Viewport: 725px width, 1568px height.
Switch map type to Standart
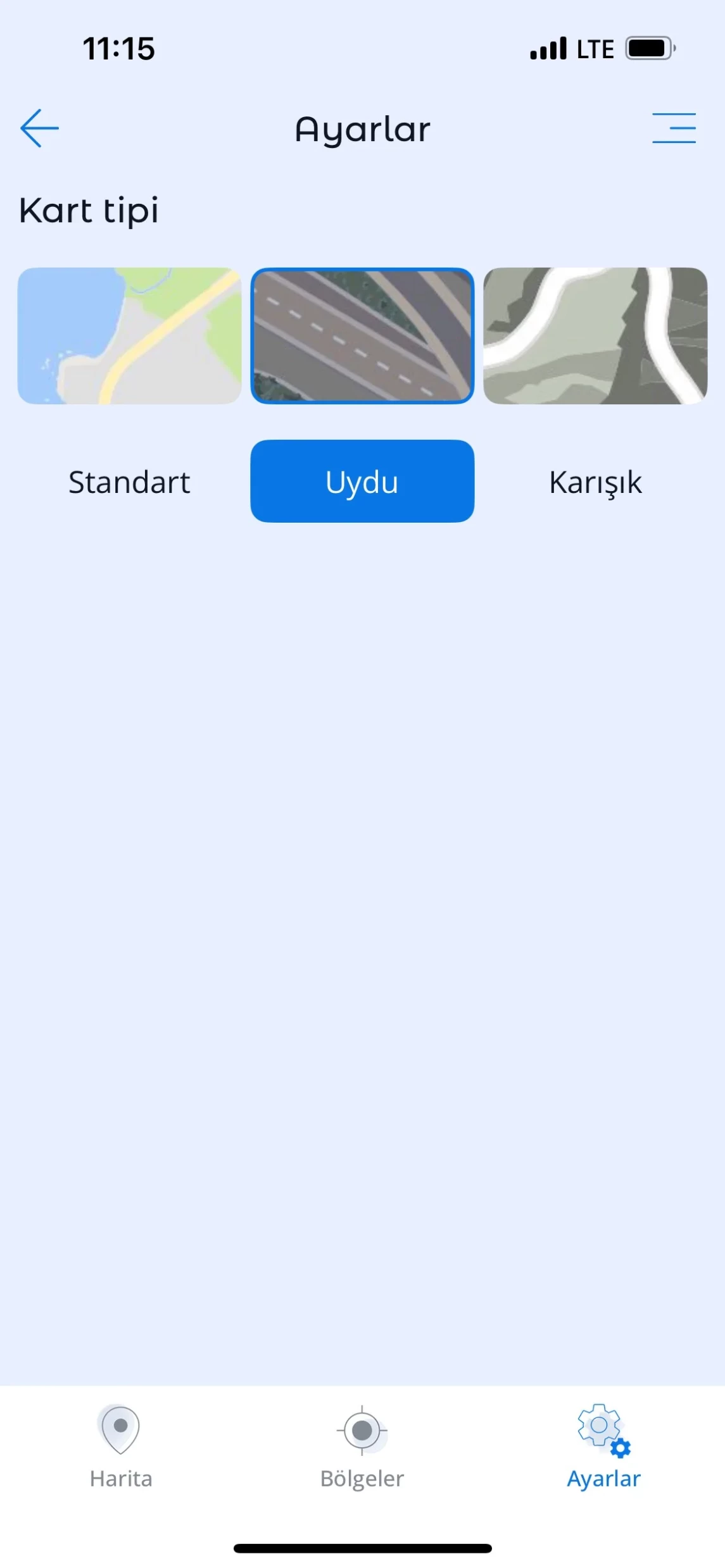tap(129, 482)
